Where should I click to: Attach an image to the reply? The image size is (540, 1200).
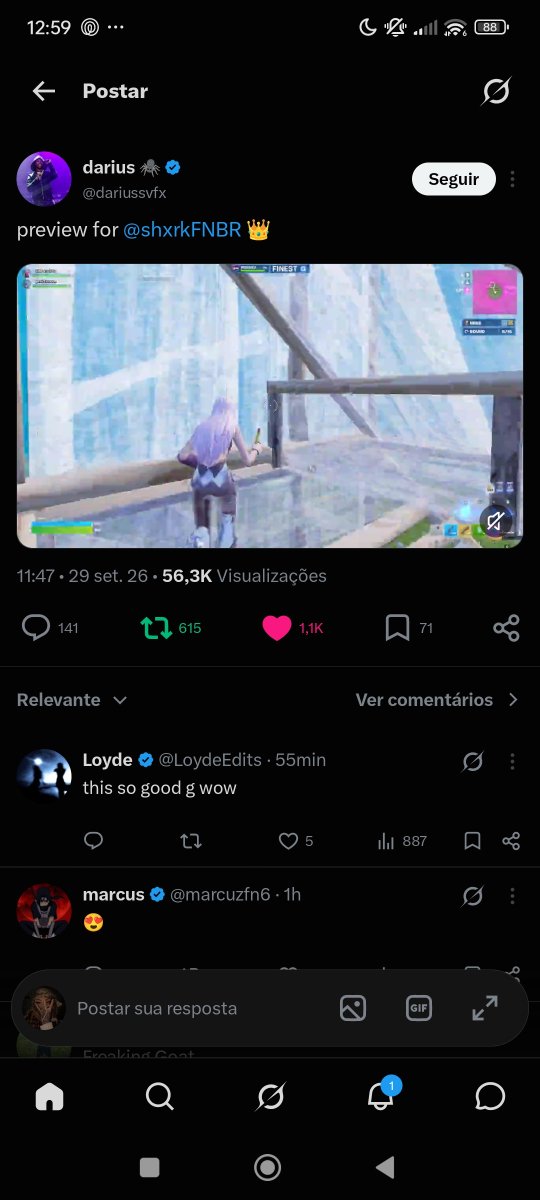[353, 1009]
